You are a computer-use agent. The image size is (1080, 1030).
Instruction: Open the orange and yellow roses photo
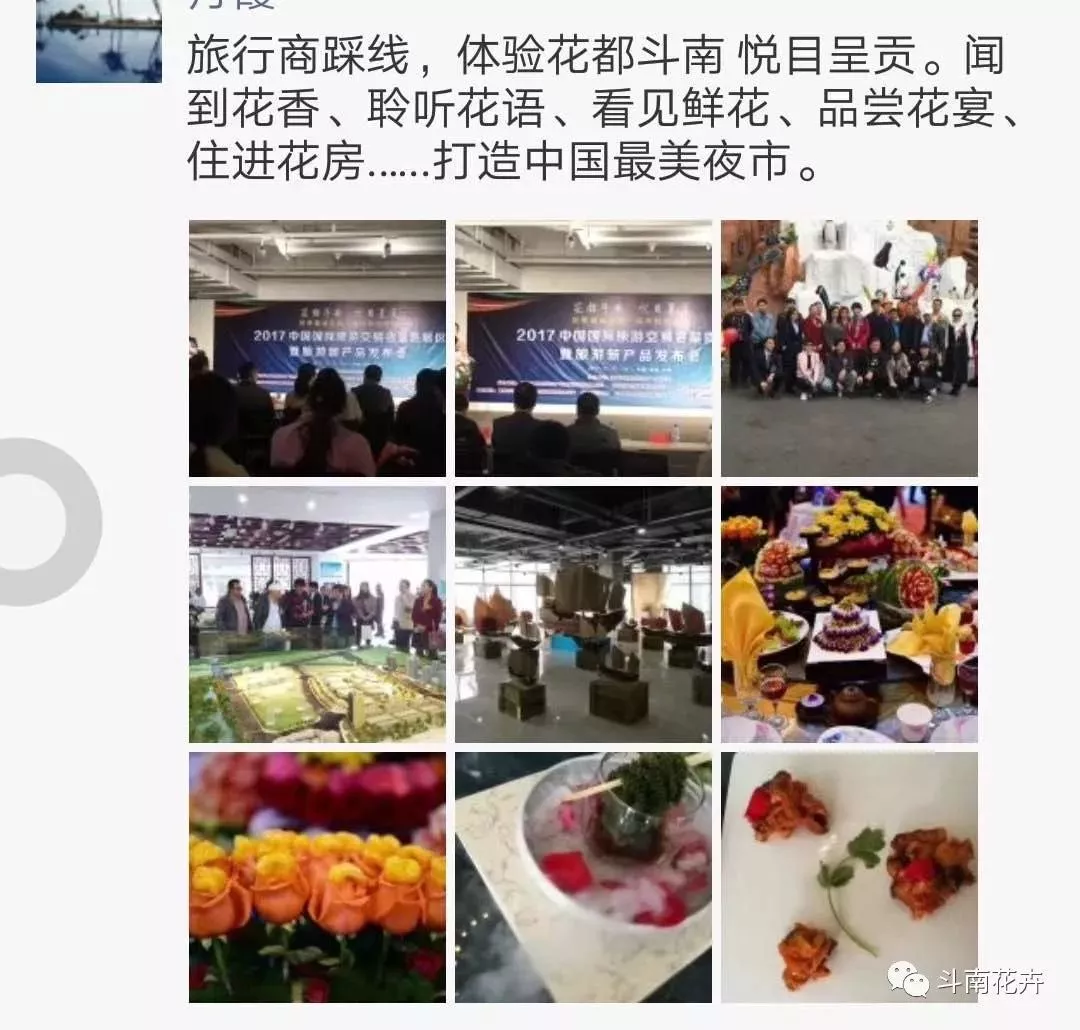(317, 878)
